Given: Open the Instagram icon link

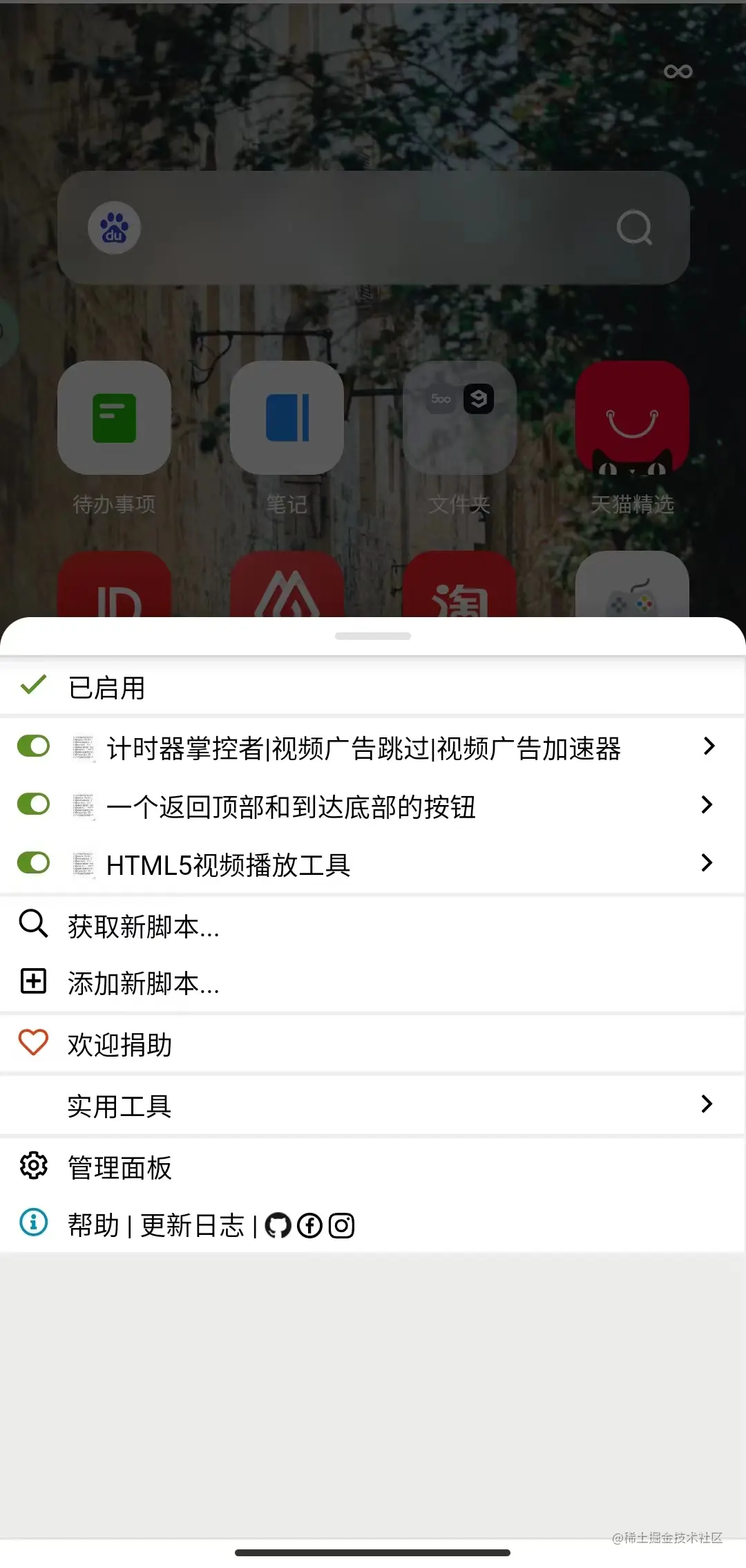Looking at the screenshot, I should 341,1226.
